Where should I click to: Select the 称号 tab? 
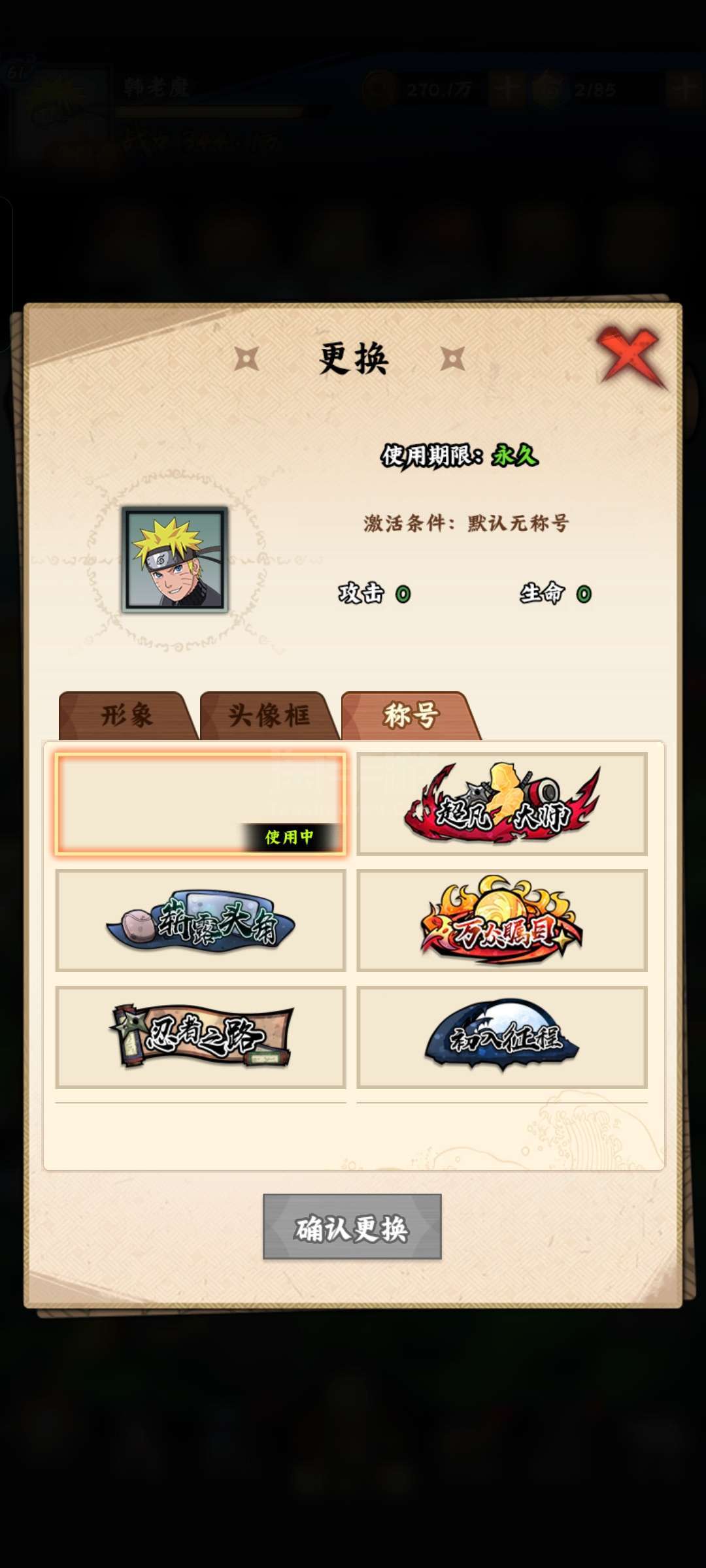tap(411, 715)
